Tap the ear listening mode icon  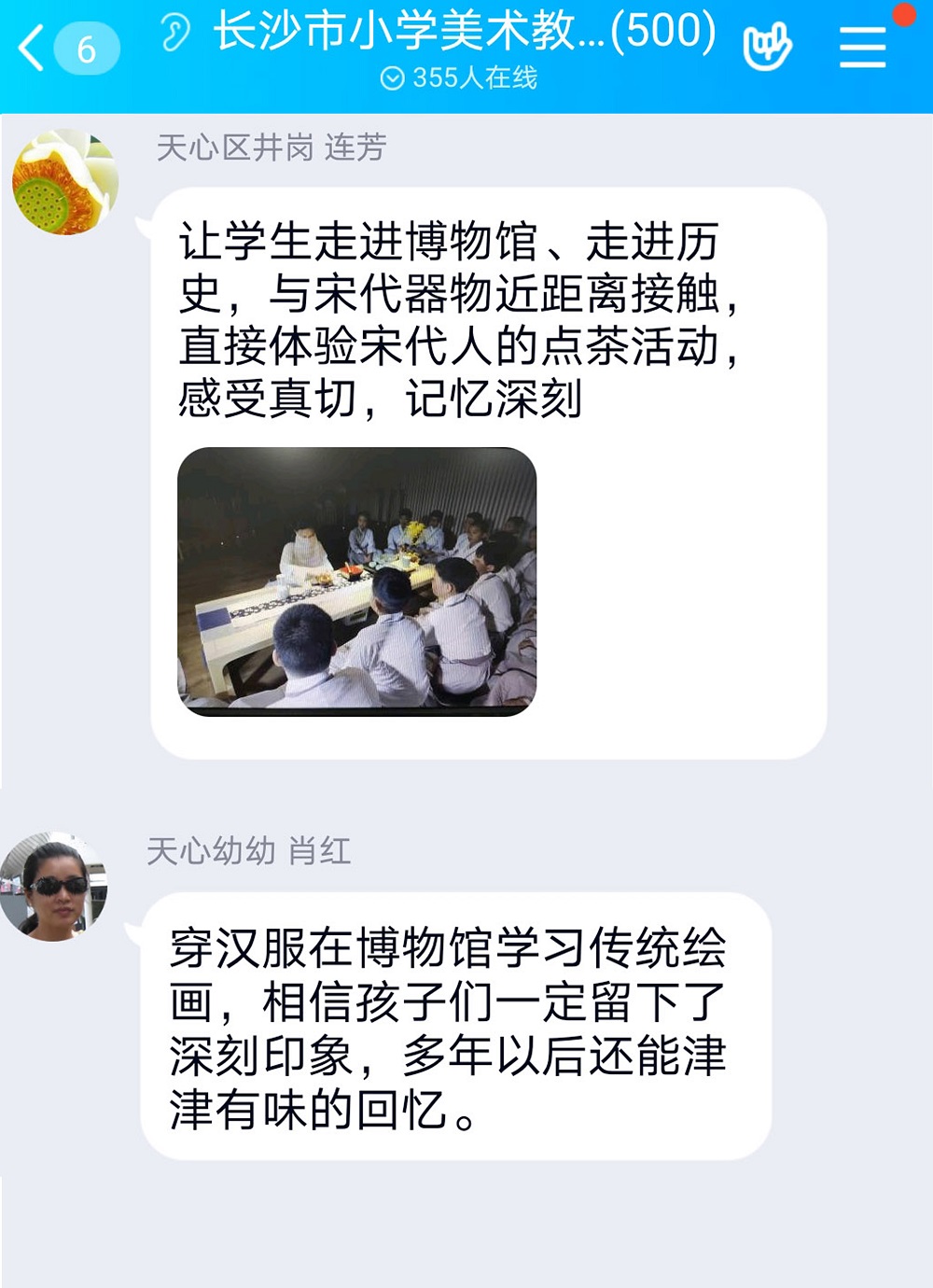point(174,34)
